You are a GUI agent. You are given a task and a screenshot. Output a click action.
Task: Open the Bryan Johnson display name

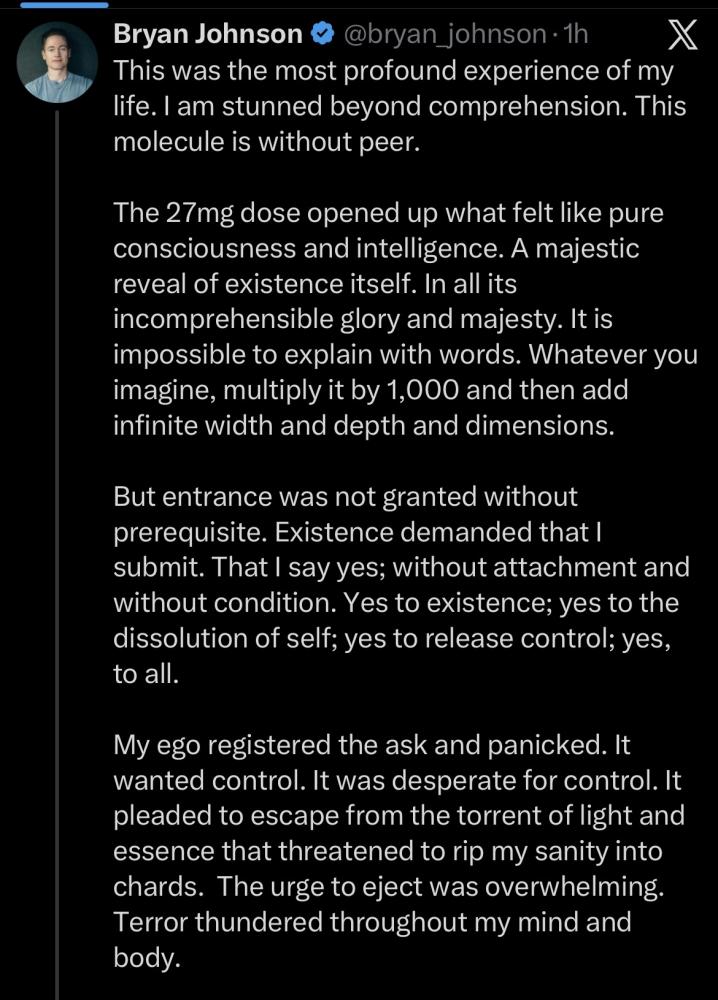tap(208, 35)
